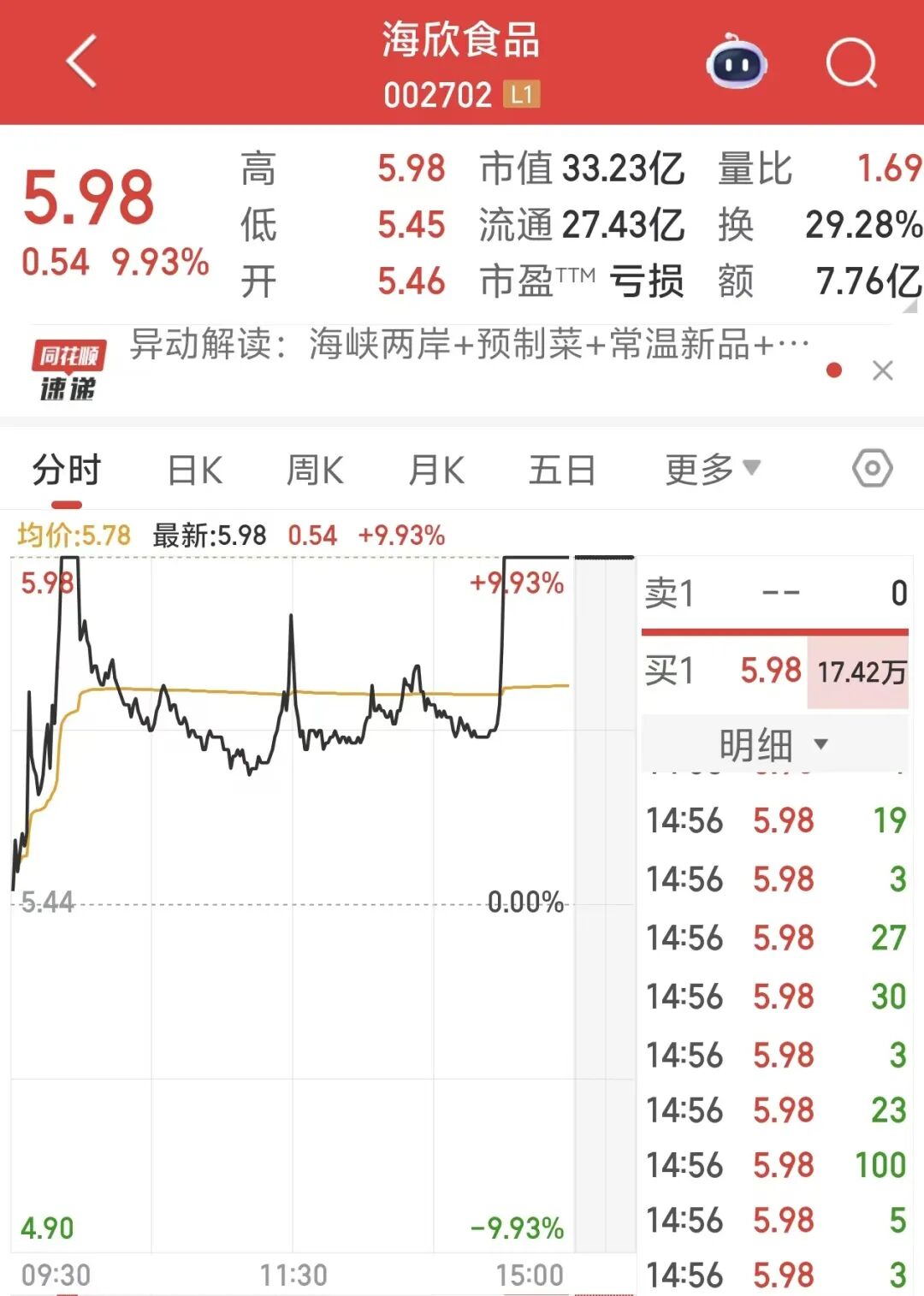Open the 异动解读 news banner
This screenshot has width=924, height=1296.
click(469, 345)
